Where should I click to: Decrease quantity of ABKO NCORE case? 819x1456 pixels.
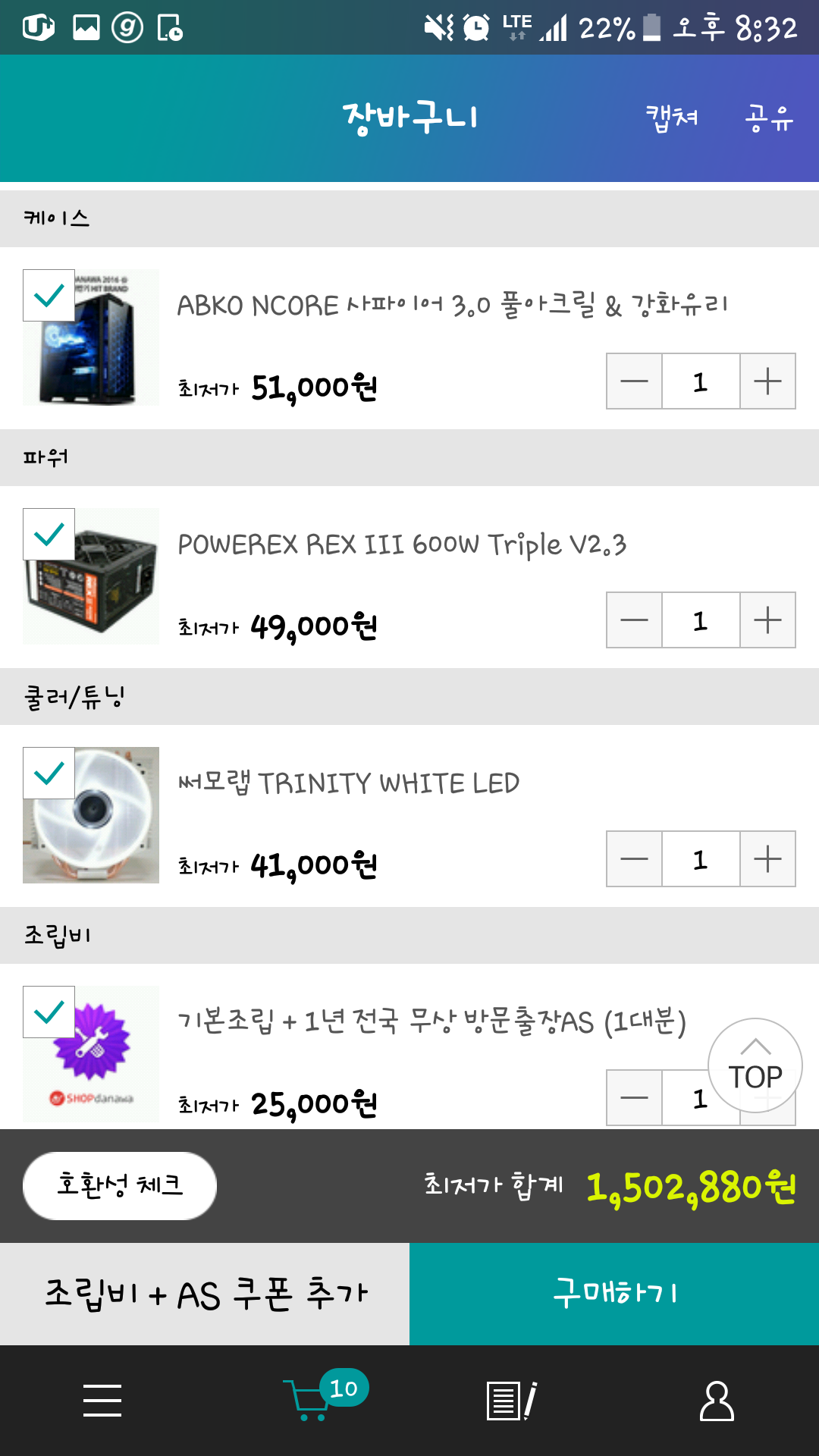point(634,381)
